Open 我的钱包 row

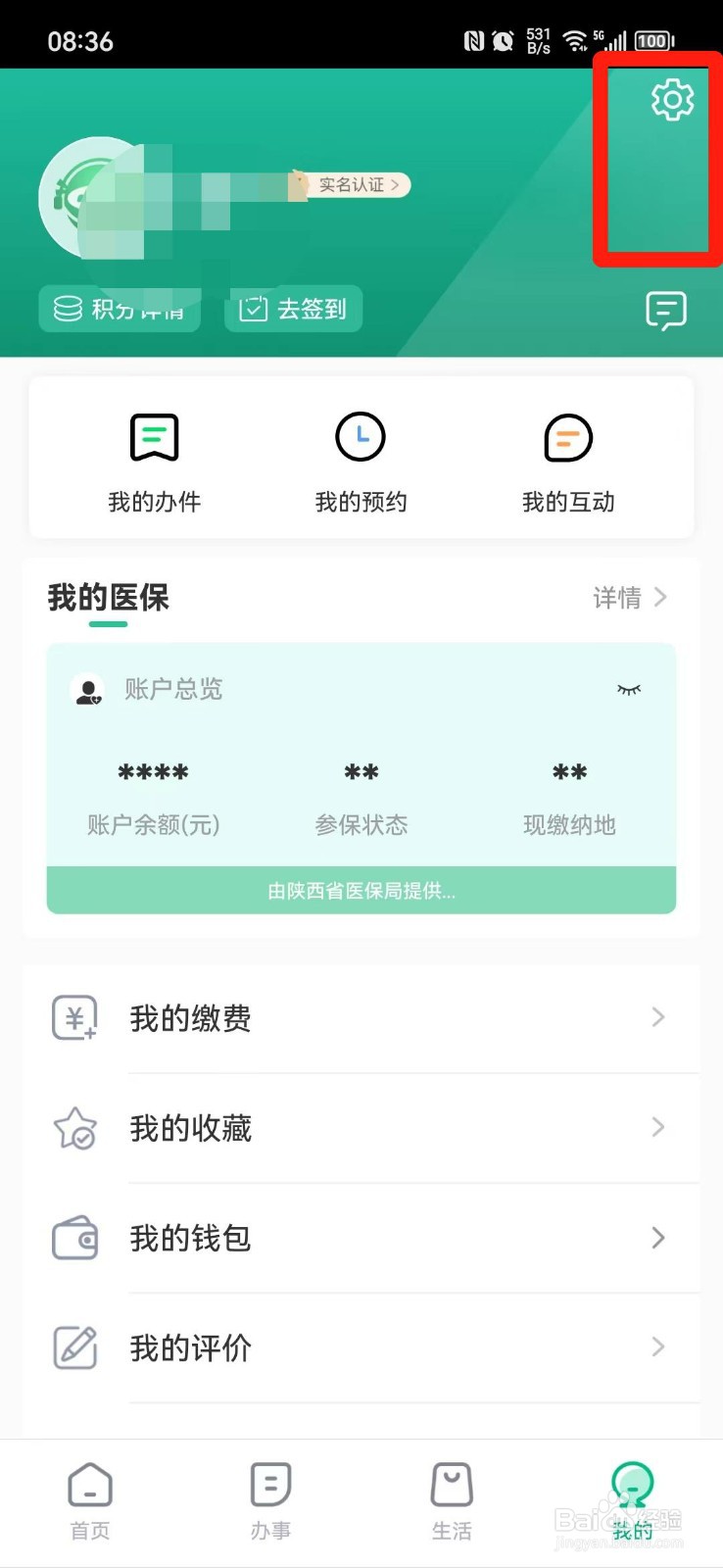pos(361,1238)
